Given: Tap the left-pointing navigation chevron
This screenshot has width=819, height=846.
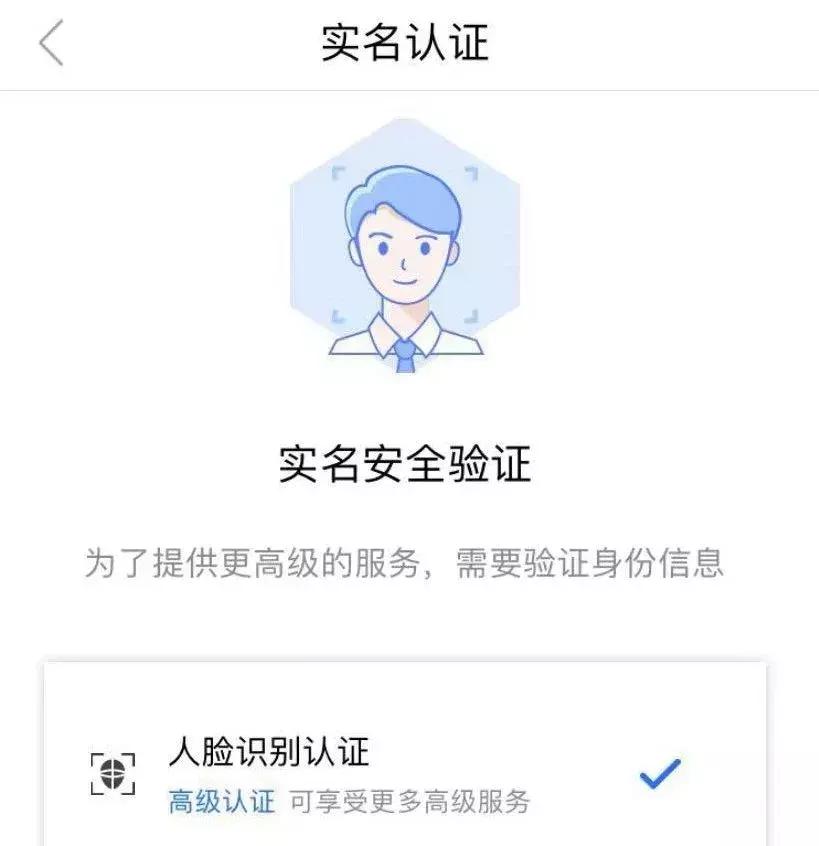Looking at the screenshot, I should 50,42.
